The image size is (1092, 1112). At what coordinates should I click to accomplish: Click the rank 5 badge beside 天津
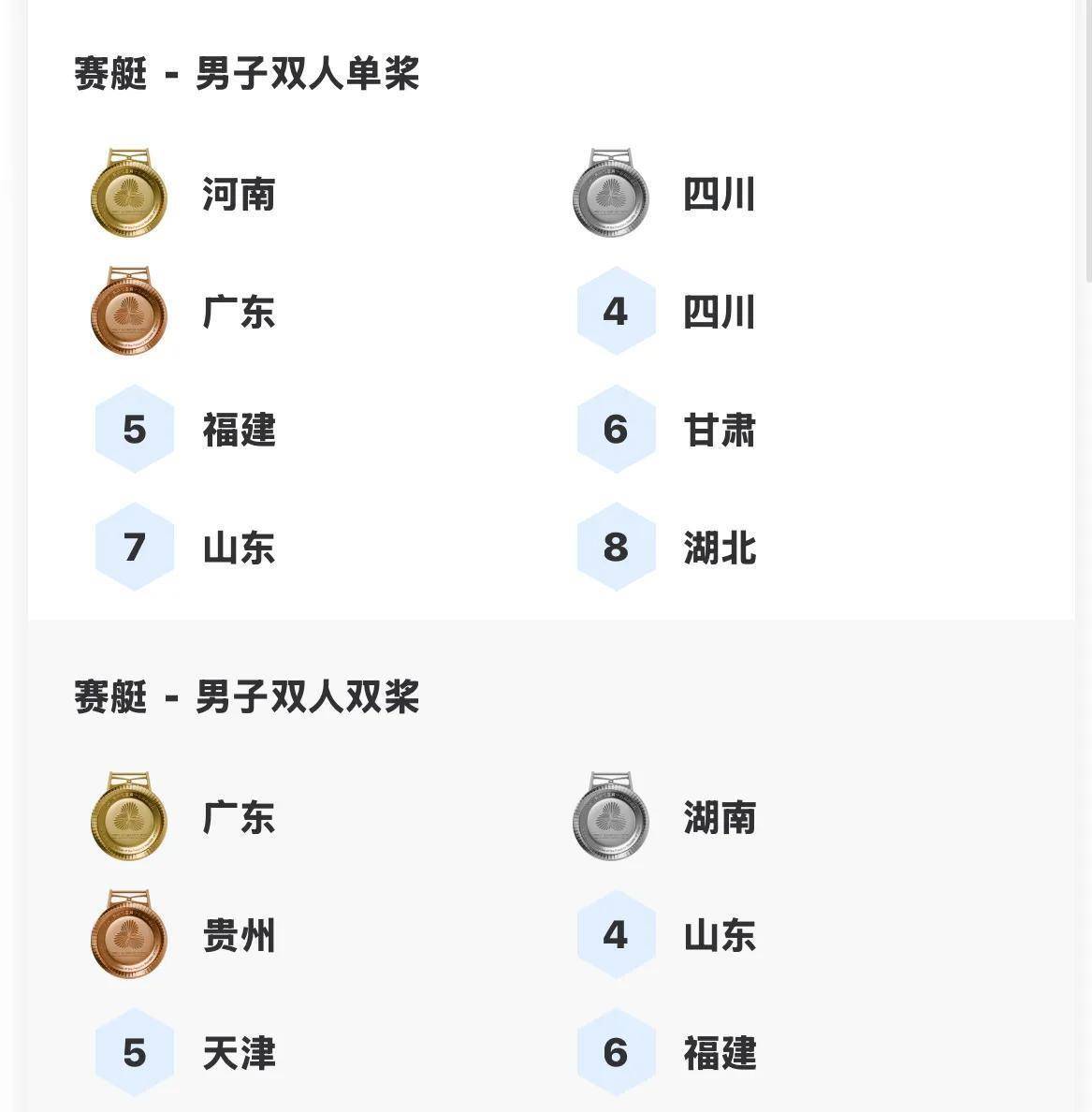tap(134, 1054)
